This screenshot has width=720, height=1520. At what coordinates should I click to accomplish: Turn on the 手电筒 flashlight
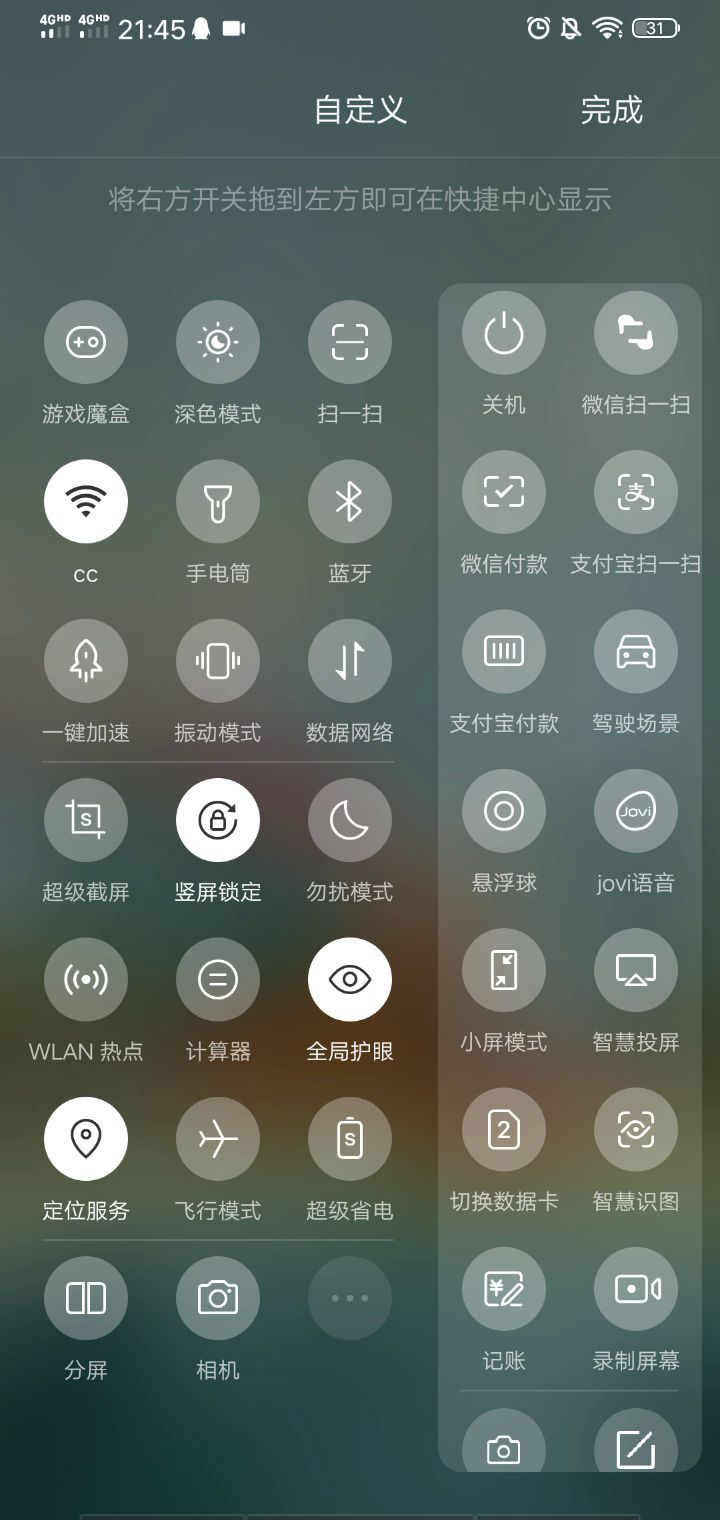[218, 502]
